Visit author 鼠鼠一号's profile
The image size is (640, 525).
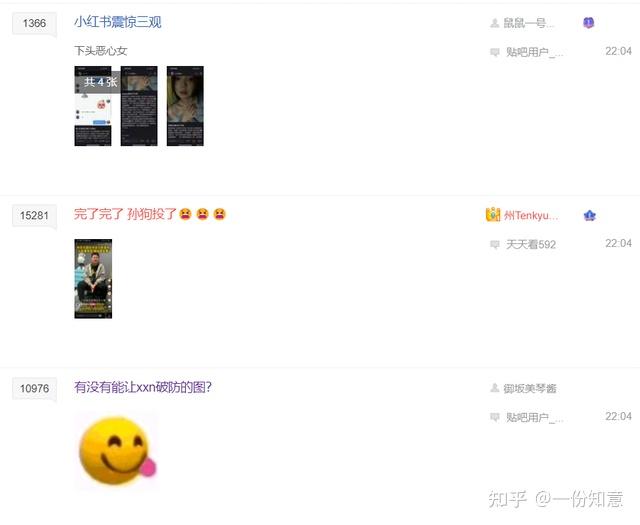528,23
